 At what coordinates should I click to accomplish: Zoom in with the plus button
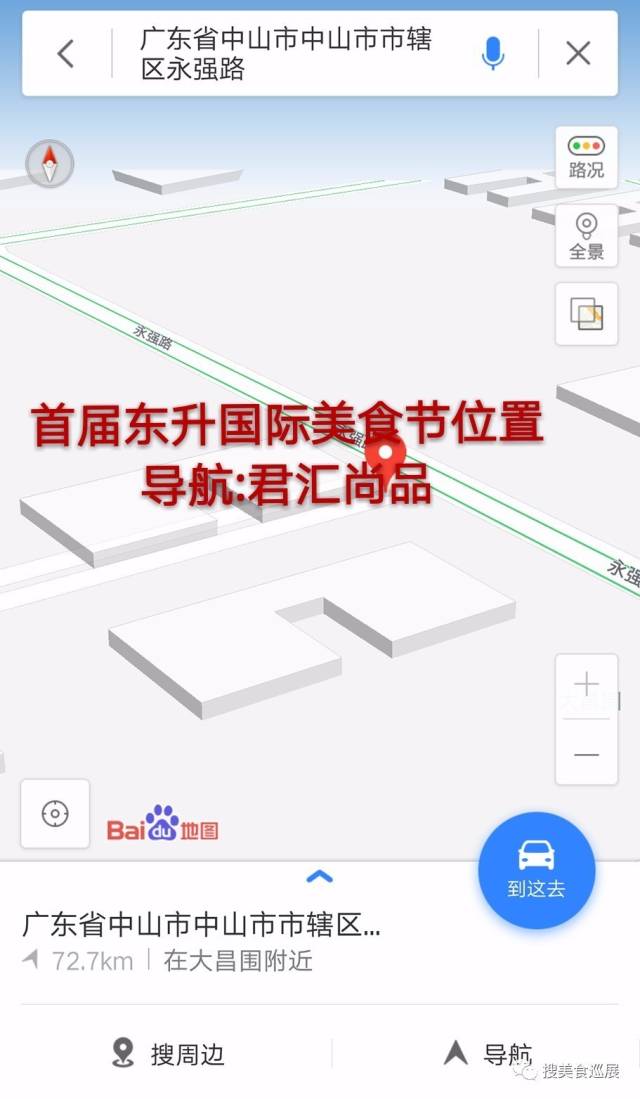(x=586, y=685)
